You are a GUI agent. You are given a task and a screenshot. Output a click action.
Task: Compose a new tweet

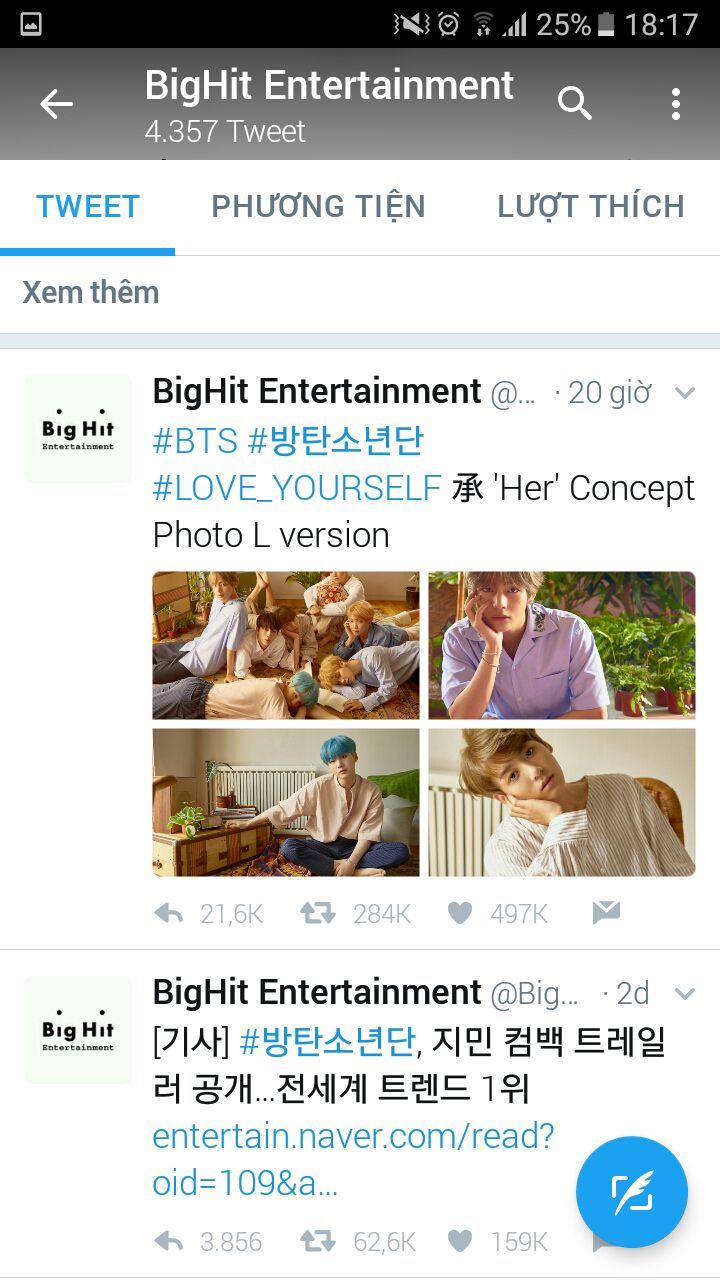coord(632,1192)
